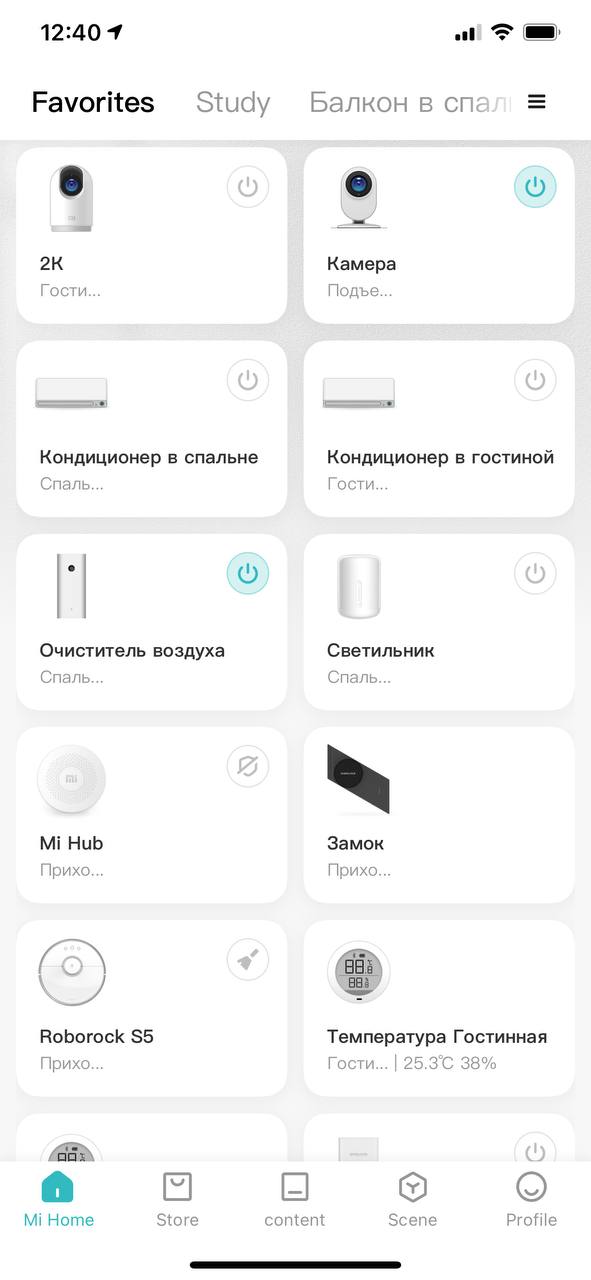Turn on the Светильник lamp
This screenshot has width=591, height=1280.
[x=536, y=573]
